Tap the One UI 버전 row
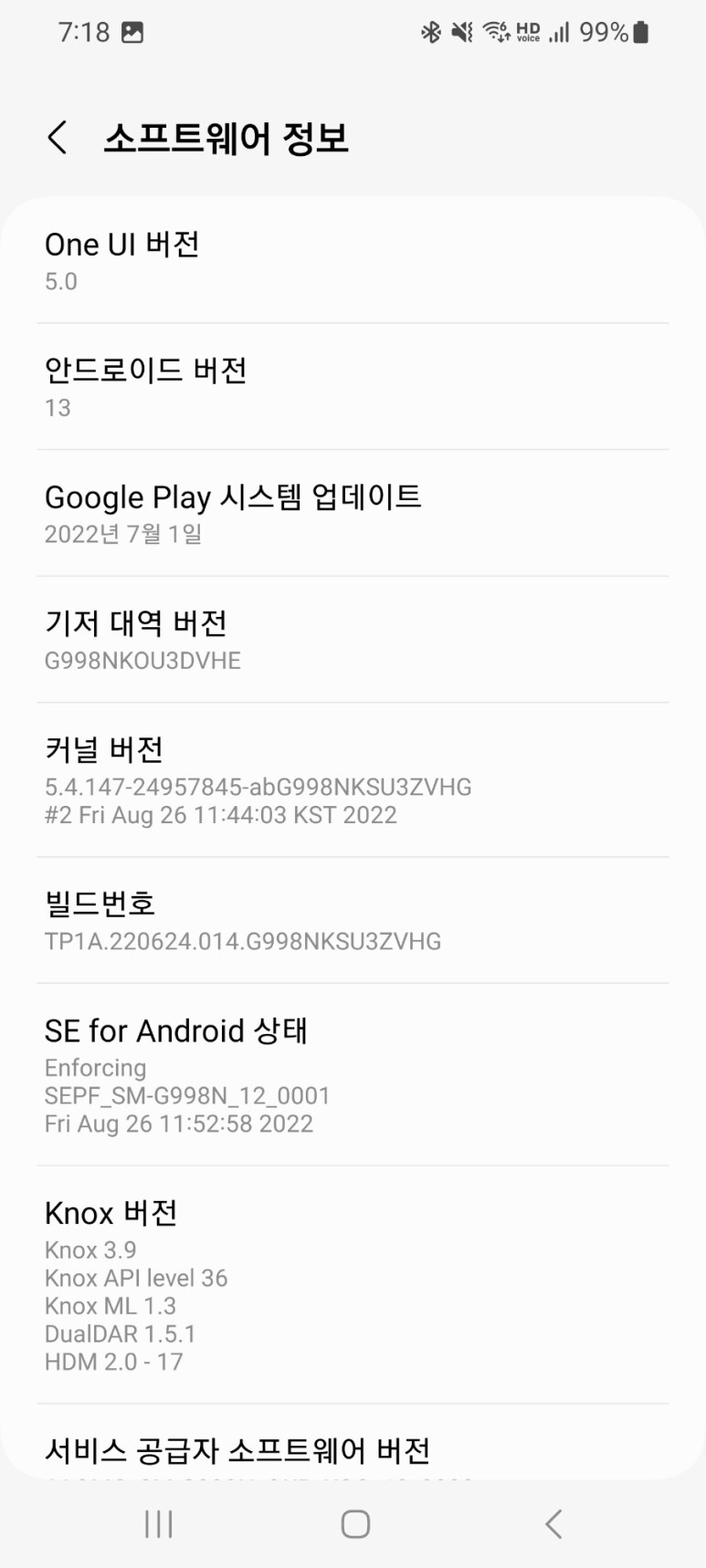Image resolution: width=706 pixels, height=1568 pixels. [353, 260]
